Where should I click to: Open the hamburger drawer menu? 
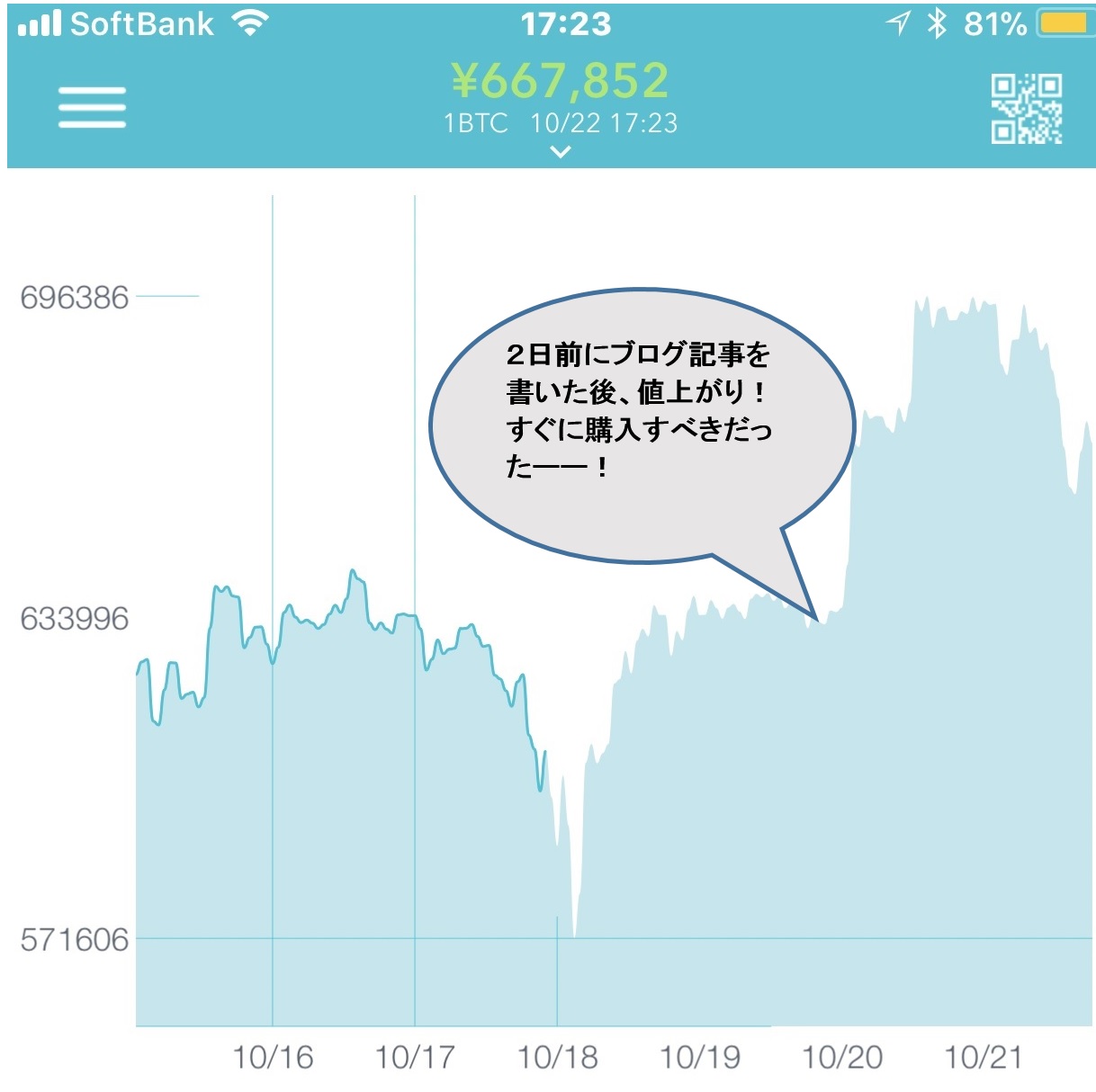92,108
